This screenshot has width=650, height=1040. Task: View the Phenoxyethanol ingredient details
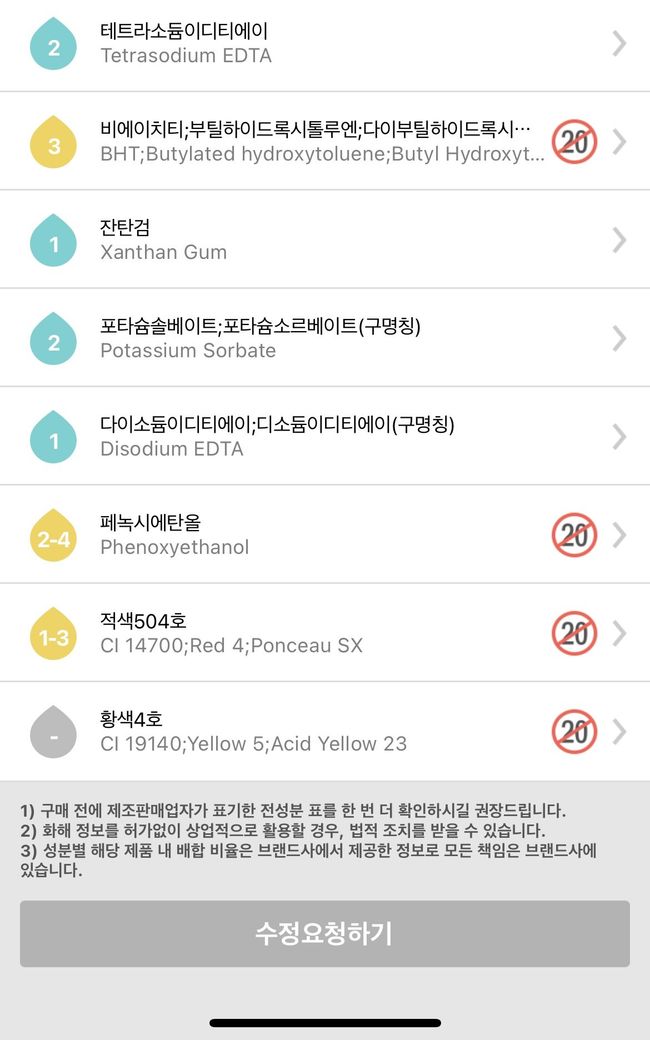324,535
